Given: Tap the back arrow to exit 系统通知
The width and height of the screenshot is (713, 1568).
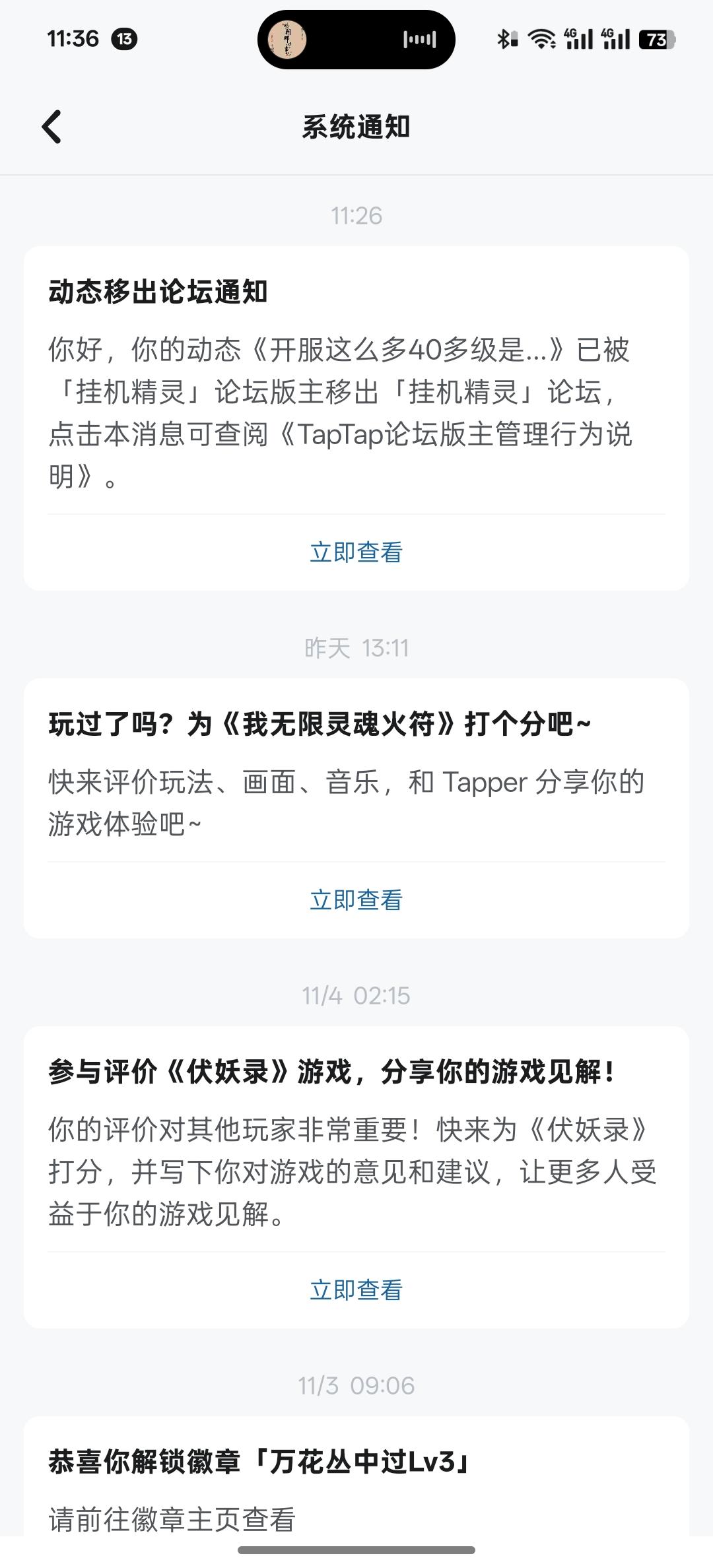Looking at the screenshot, I should 51,127.
